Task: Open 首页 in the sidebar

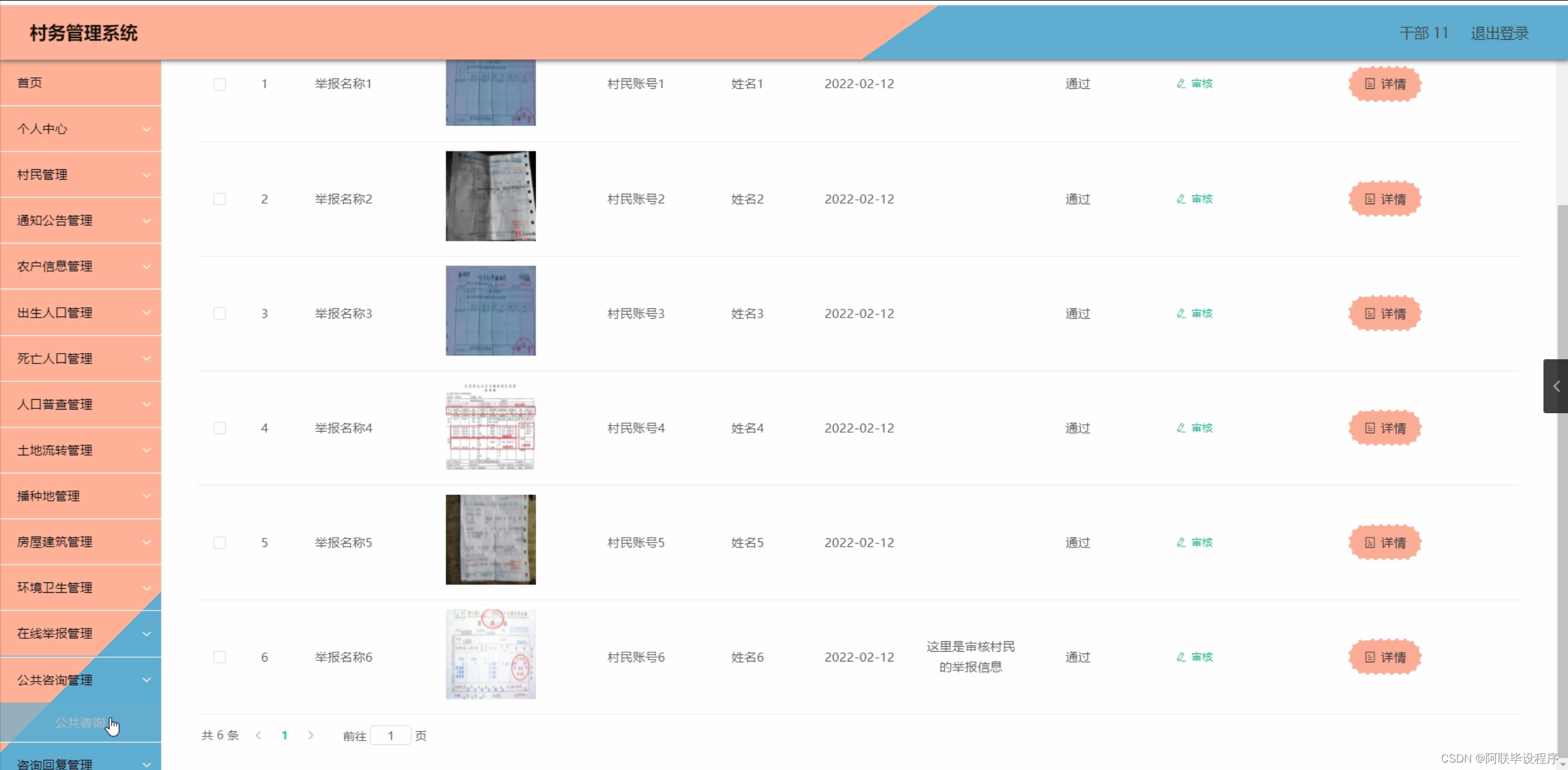Action: tap(30, 83)
